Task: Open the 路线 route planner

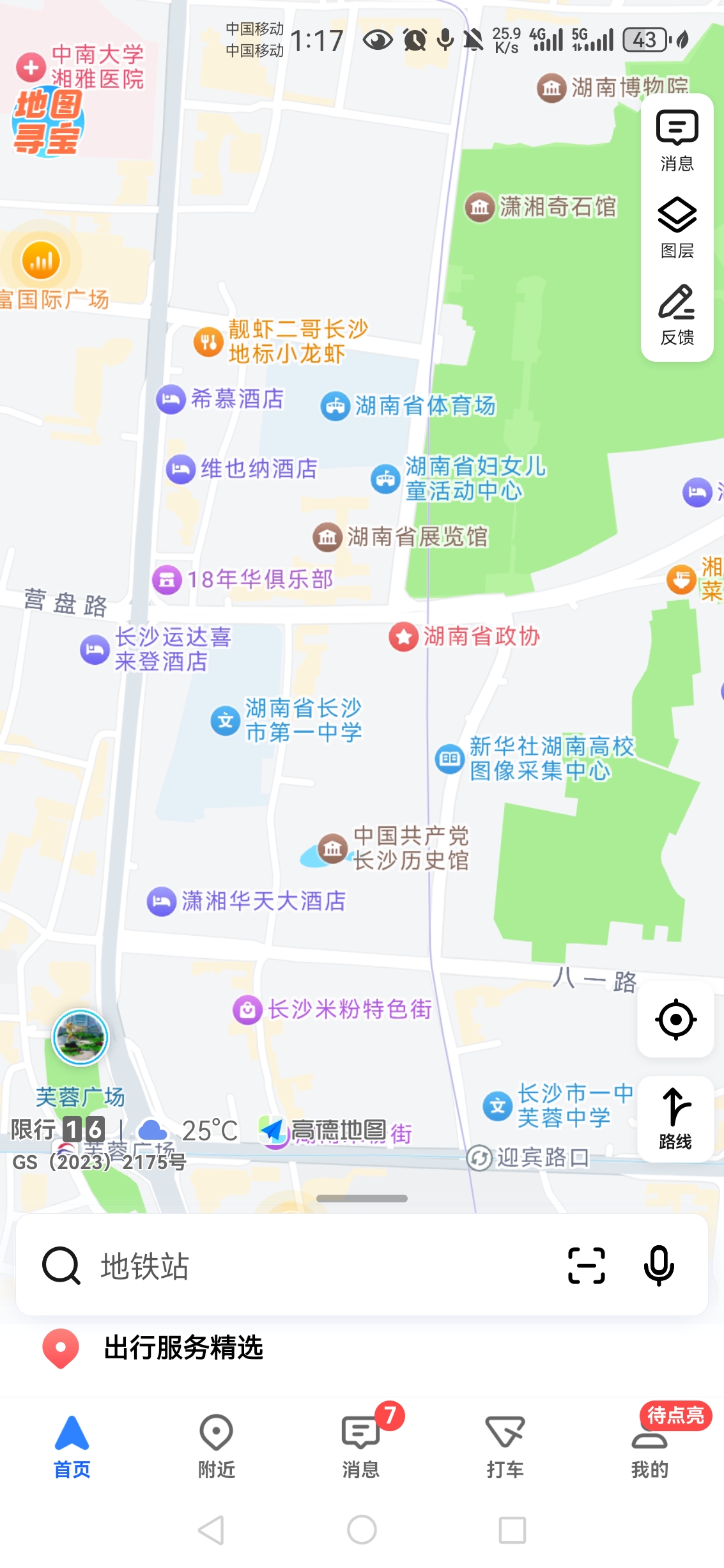Action: [675, 1119]
